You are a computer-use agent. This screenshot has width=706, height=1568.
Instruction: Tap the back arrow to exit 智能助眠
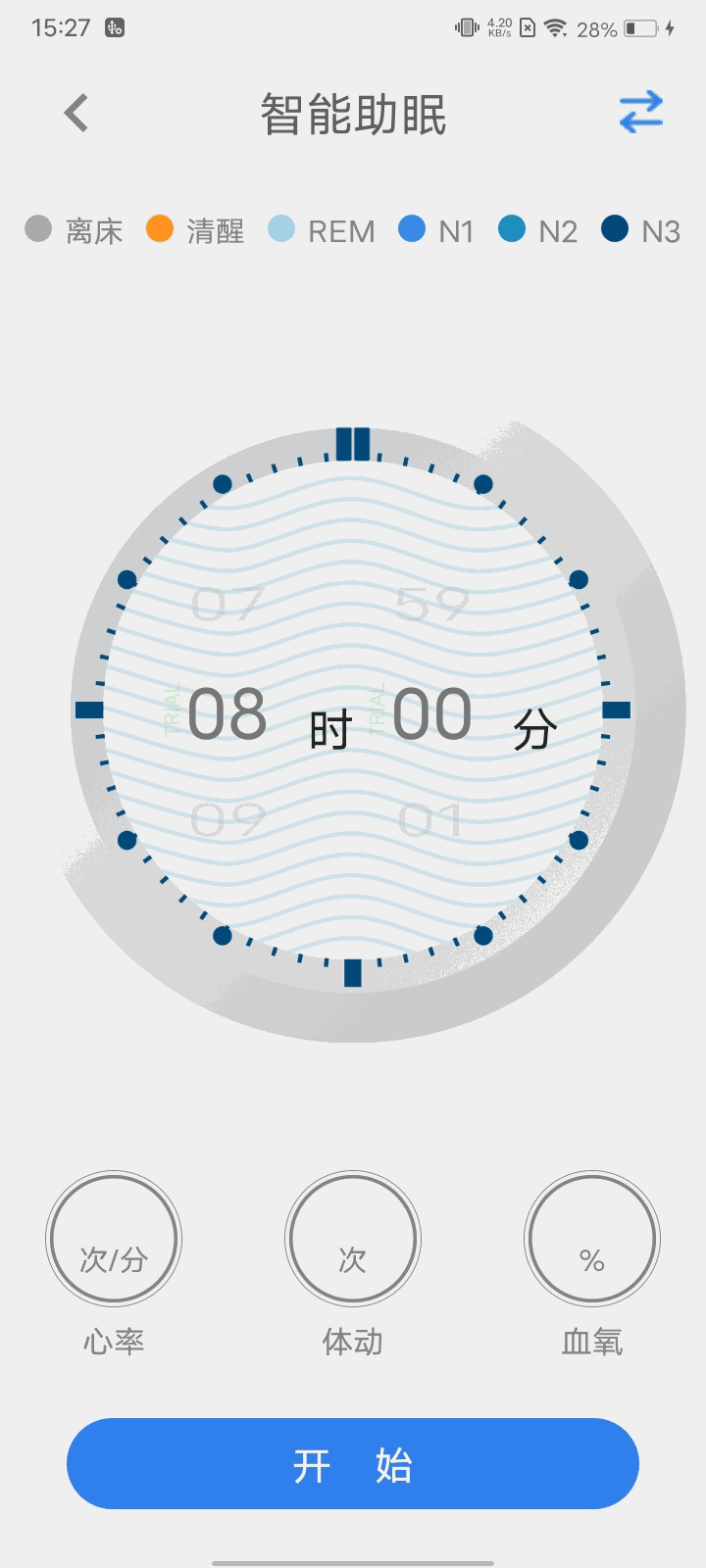point(76,112)
